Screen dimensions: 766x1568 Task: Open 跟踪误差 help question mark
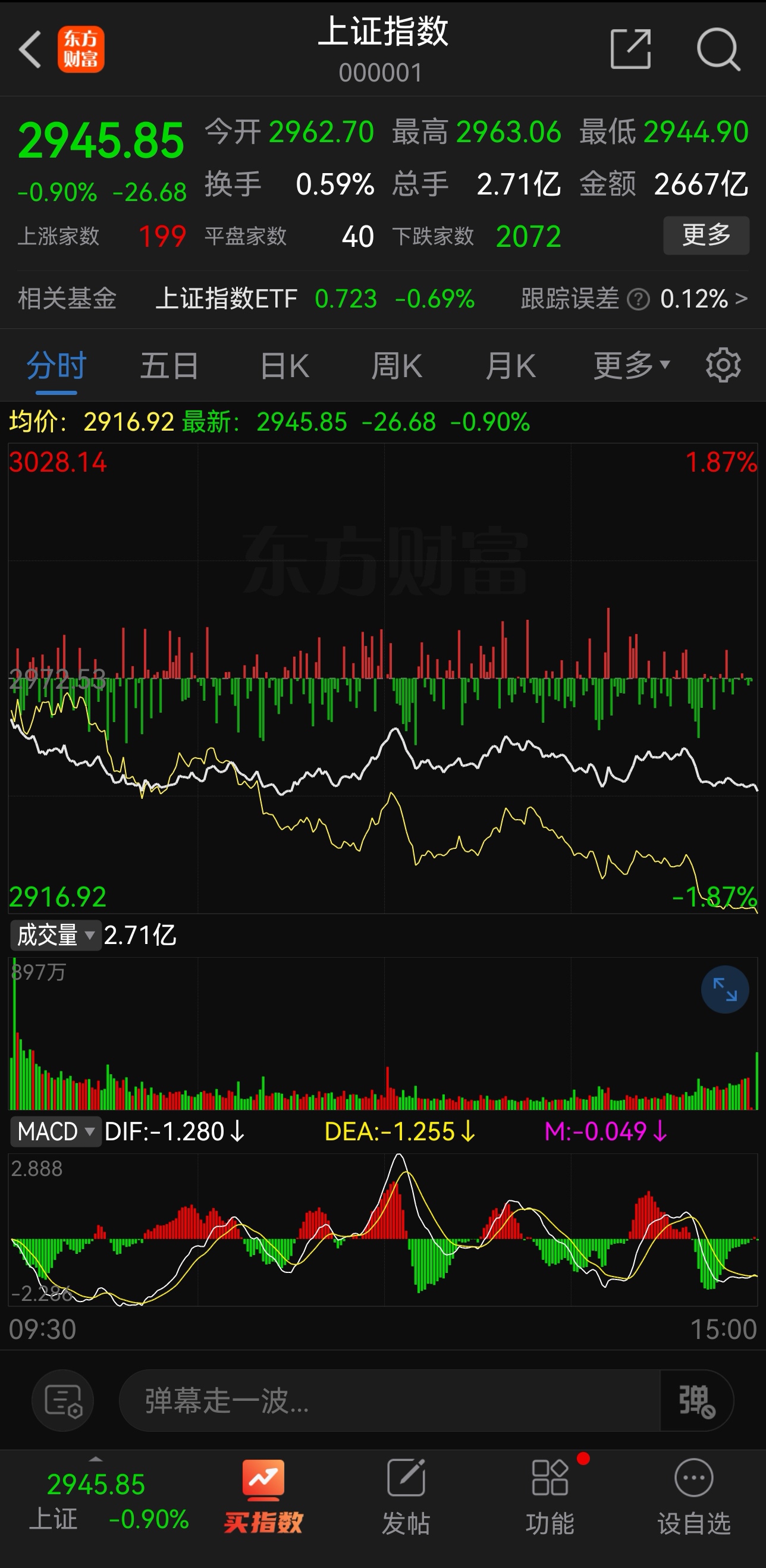[638, 299]
